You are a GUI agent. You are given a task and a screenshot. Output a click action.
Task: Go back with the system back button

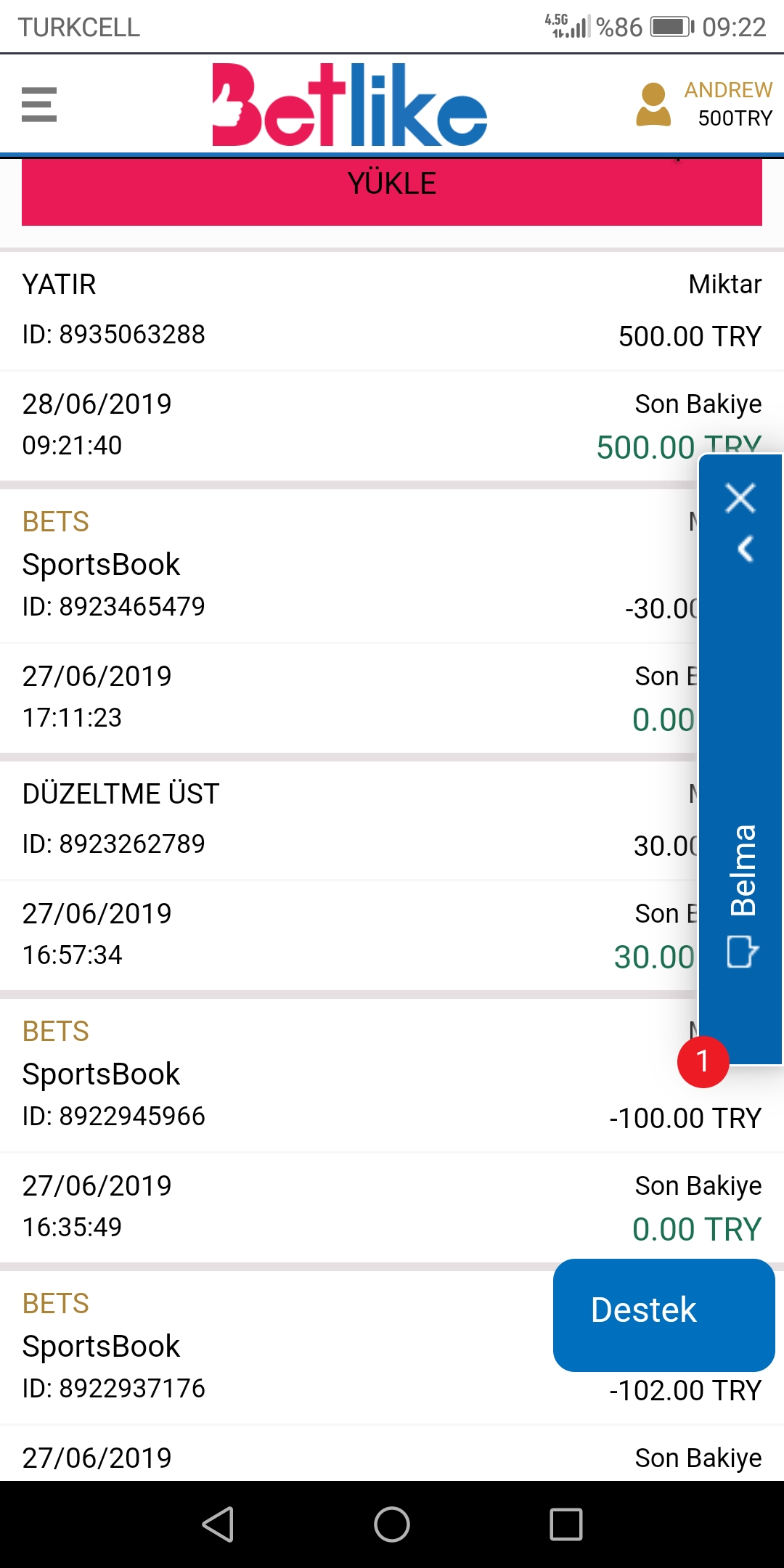click(x=218, y=1524)
